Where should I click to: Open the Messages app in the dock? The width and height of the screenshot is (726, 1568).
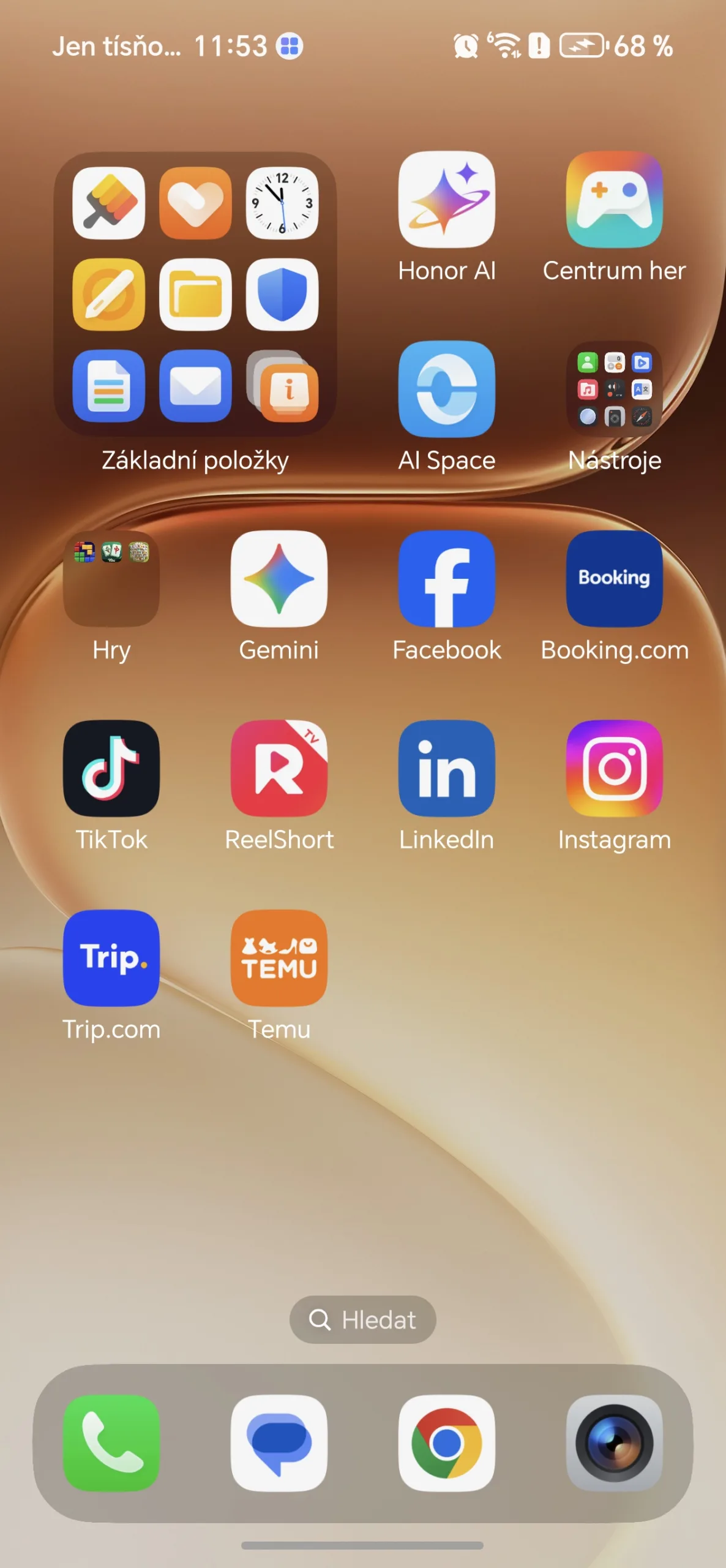coord(279,1442)
